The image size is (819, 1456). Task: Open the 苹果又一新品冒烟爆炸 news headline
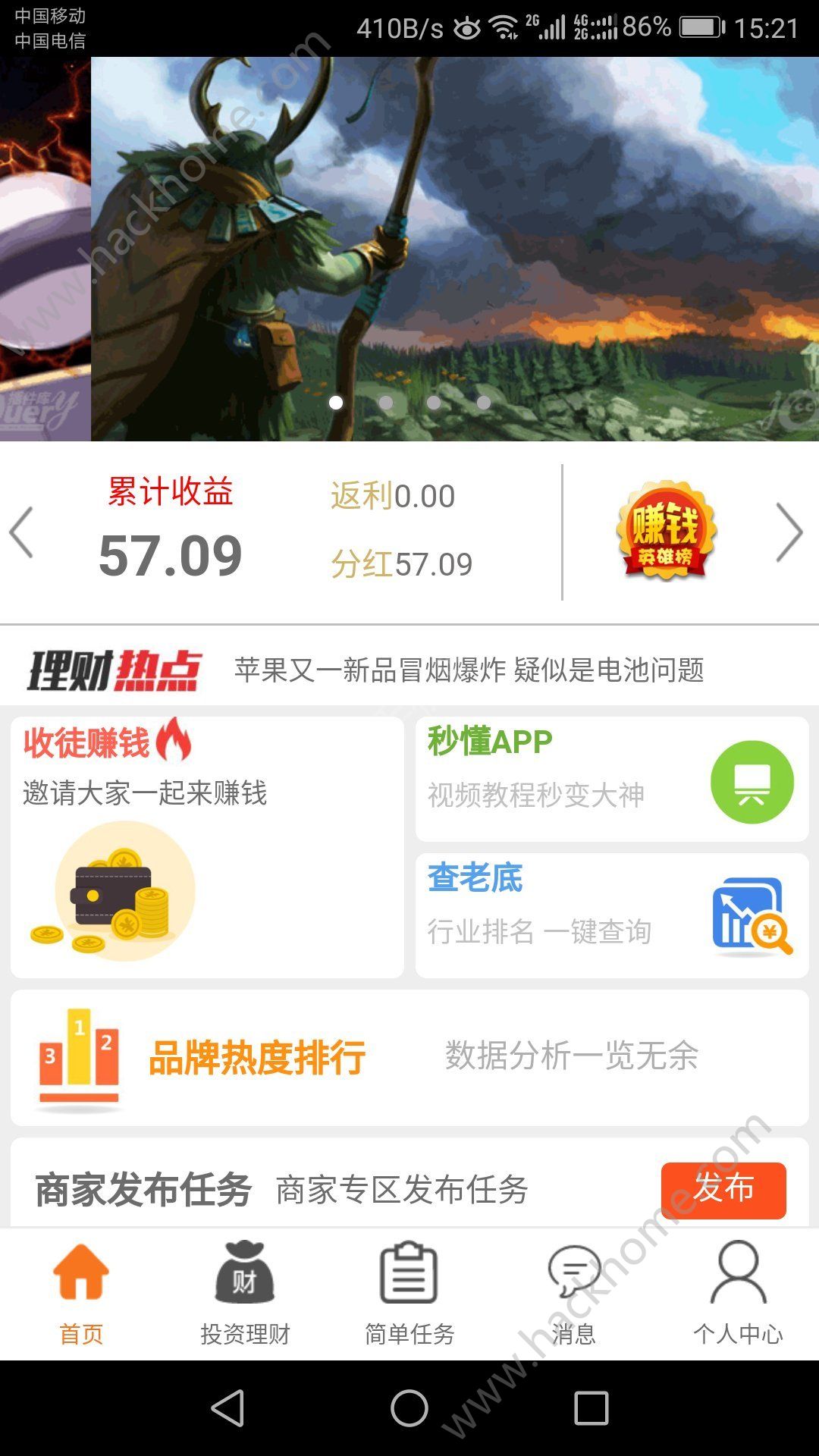(470, 671)
